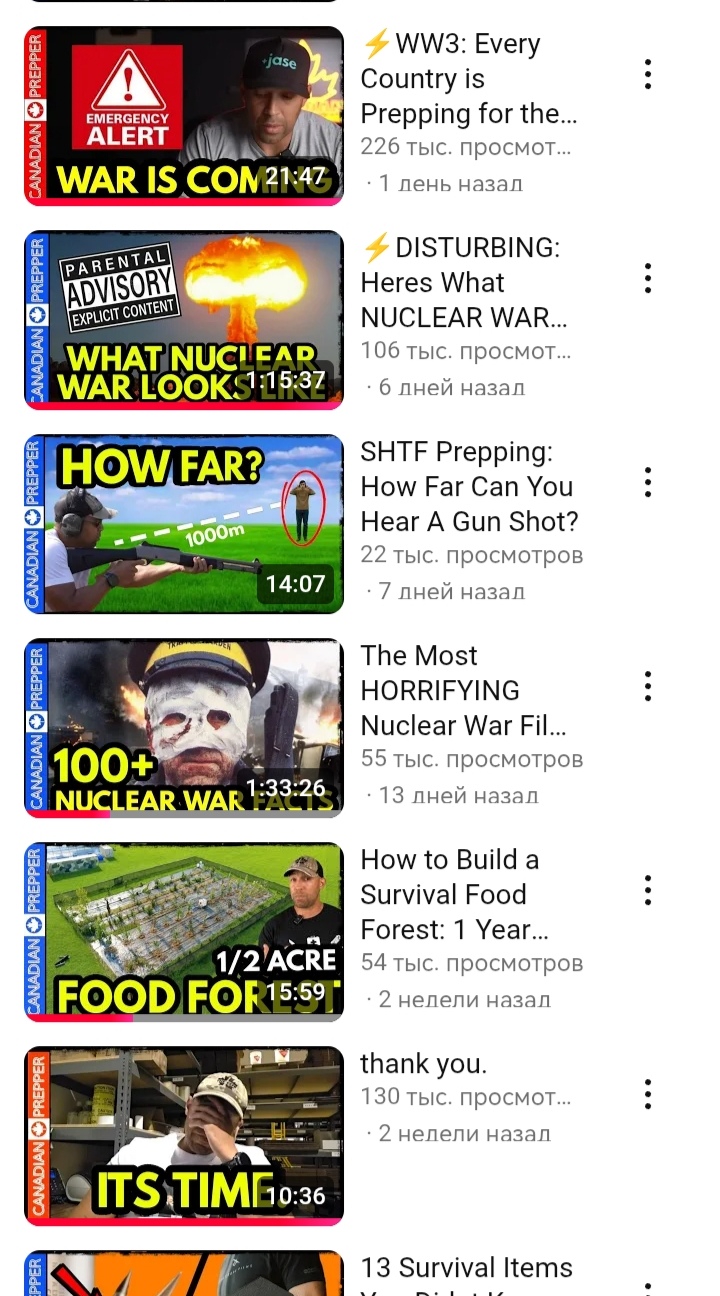Open the overflow menu for 'thank you.' video
The width and height of the screenshot is (720, 1296).
[648, 1094]
